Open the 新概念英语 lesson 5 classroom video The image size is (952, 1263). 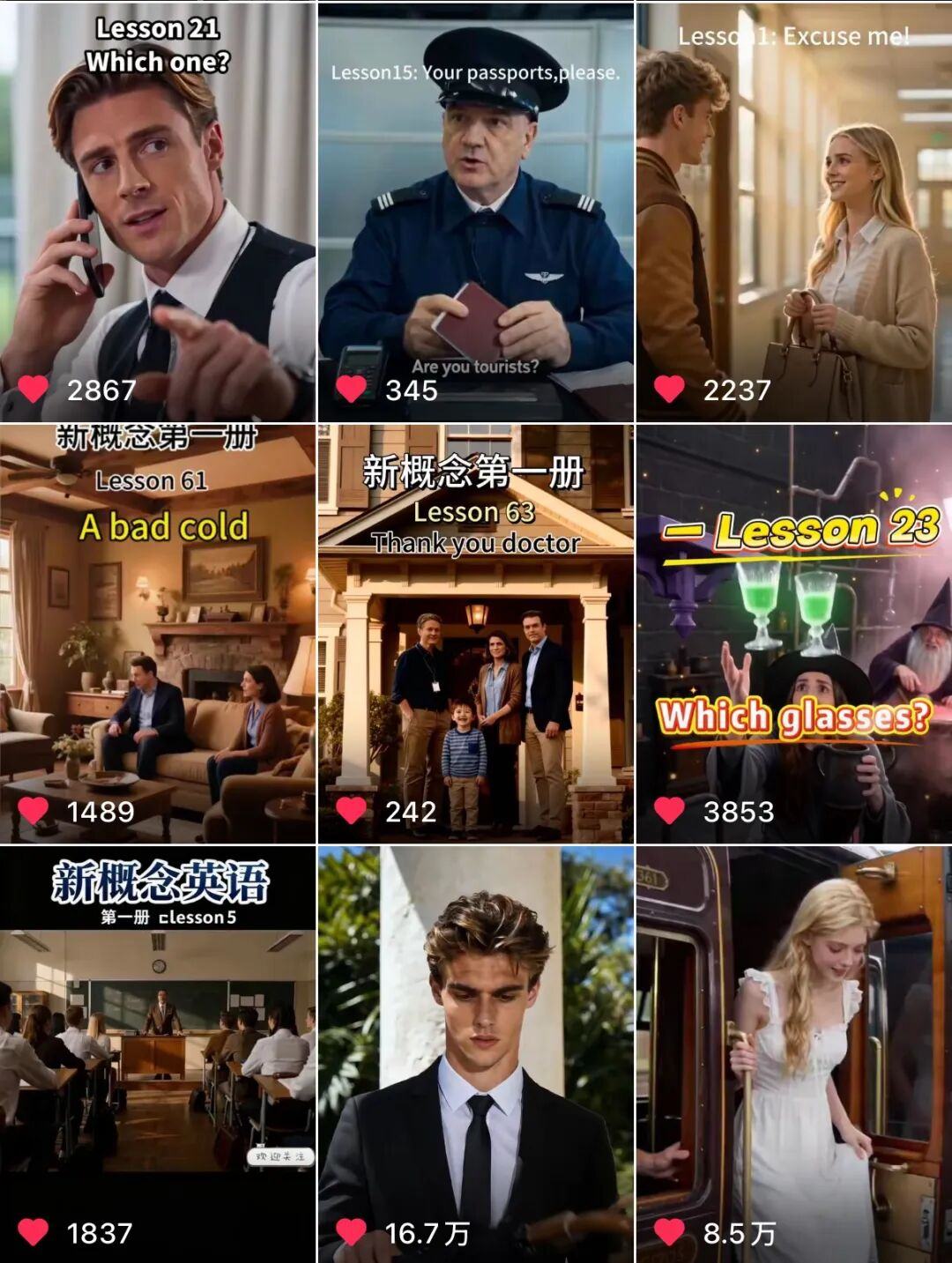pos(158,1053)
